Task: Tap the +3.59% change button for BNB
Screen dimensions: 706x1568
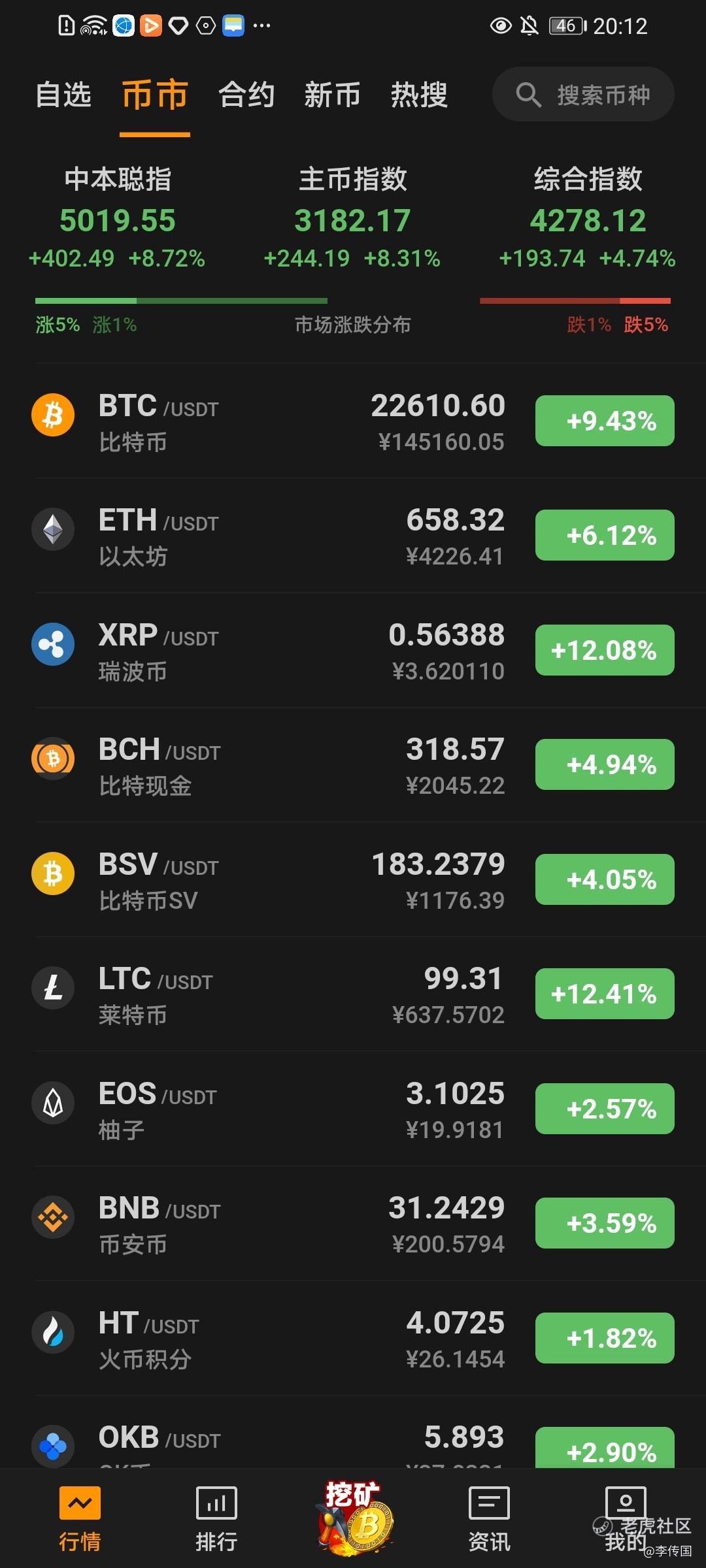Action: 605,1223
